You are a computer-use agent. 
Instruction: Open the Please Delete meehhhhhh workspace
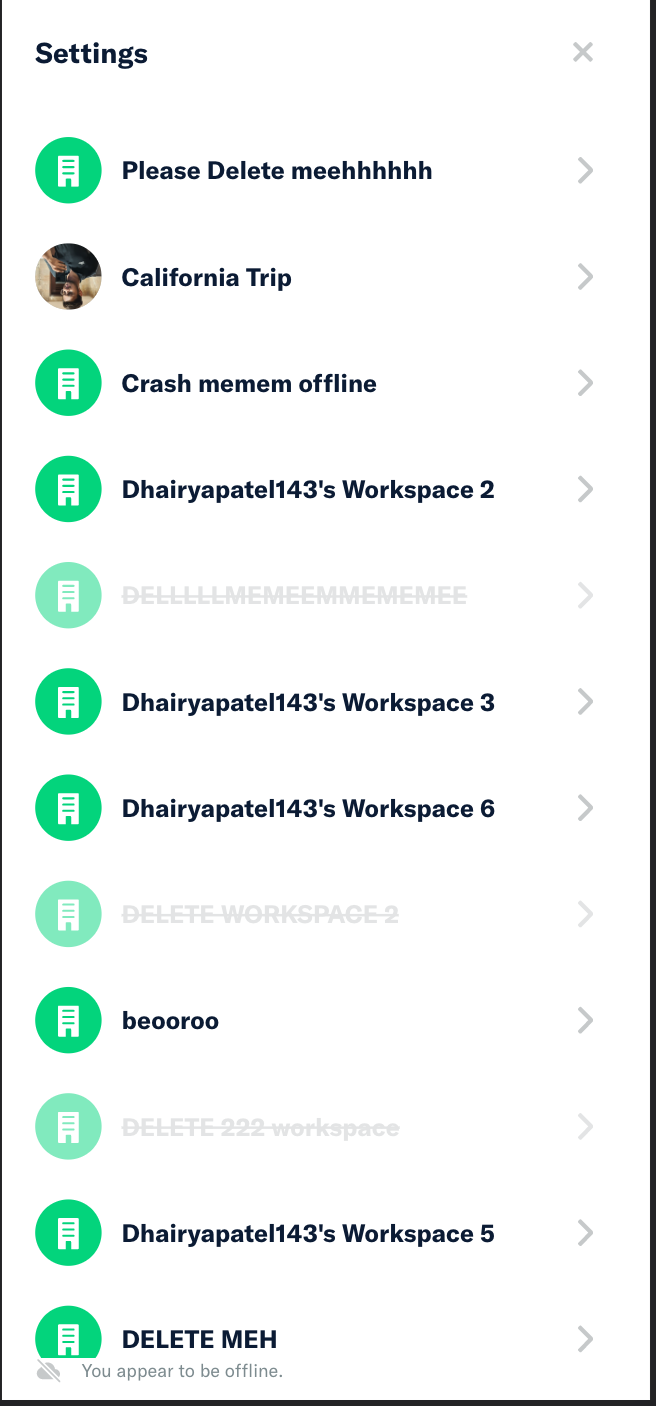pyautogui.click(x=277, y=171)
